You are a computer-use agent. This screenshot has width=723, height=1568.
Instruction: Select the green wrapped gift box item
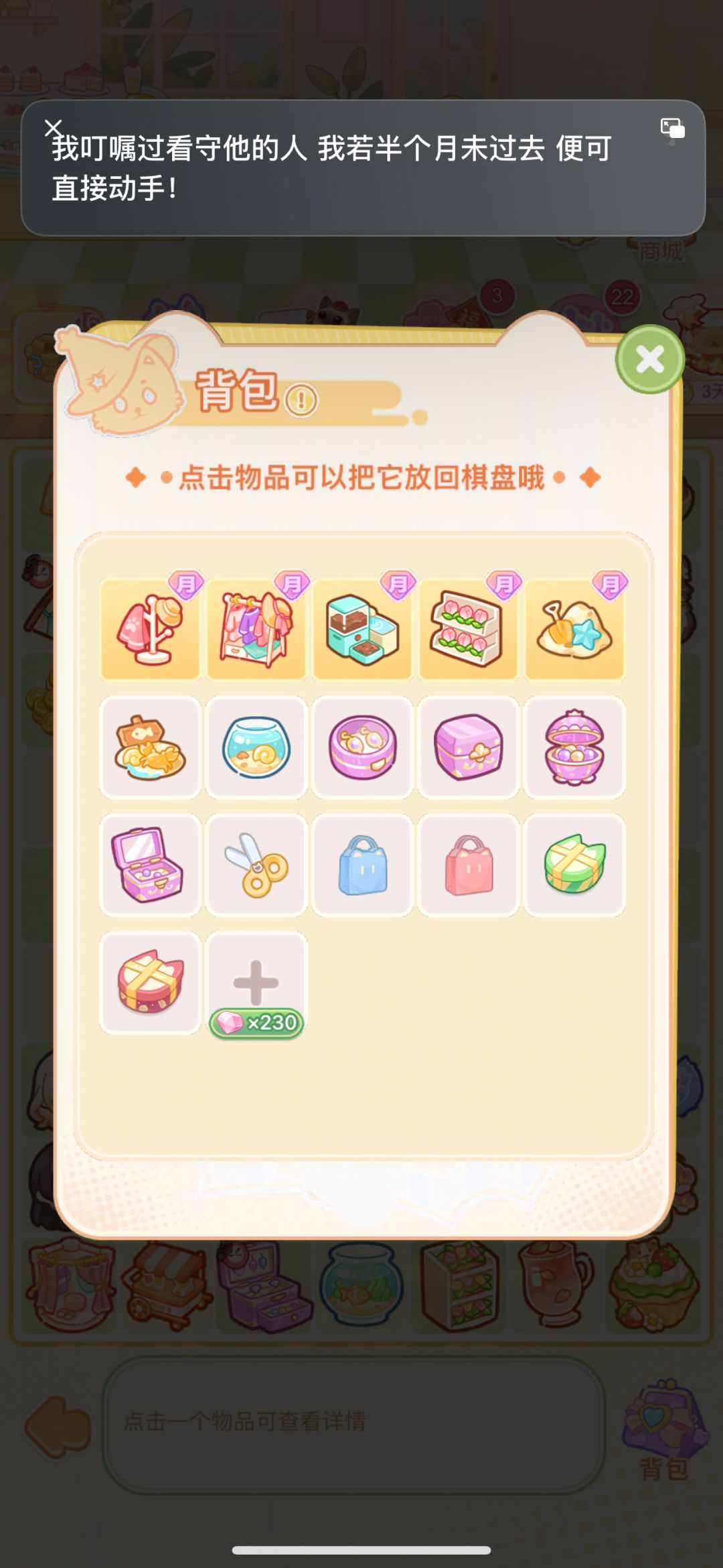pos(574,865)
